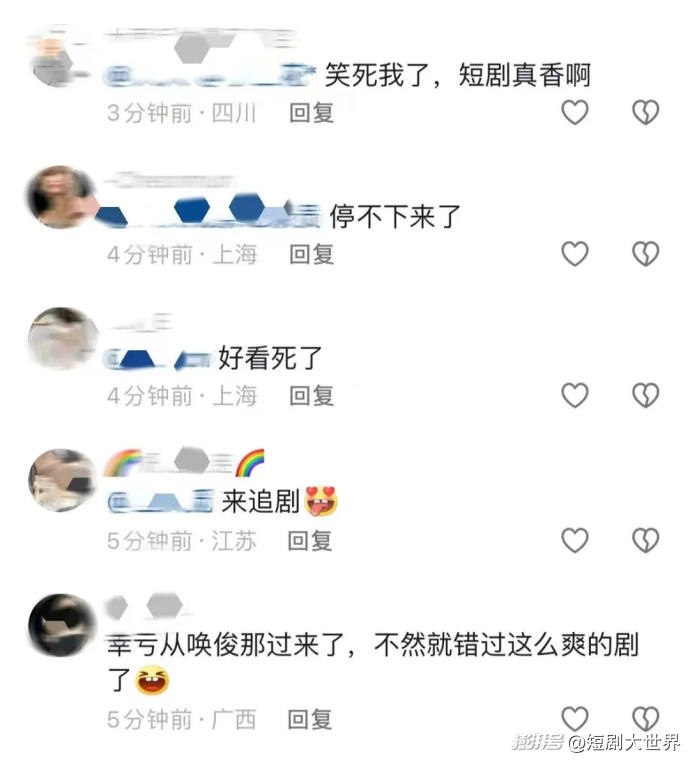Reply to the comment '好看死了'
This screenshot has width=690, height=763.
(x=311, y=397)
